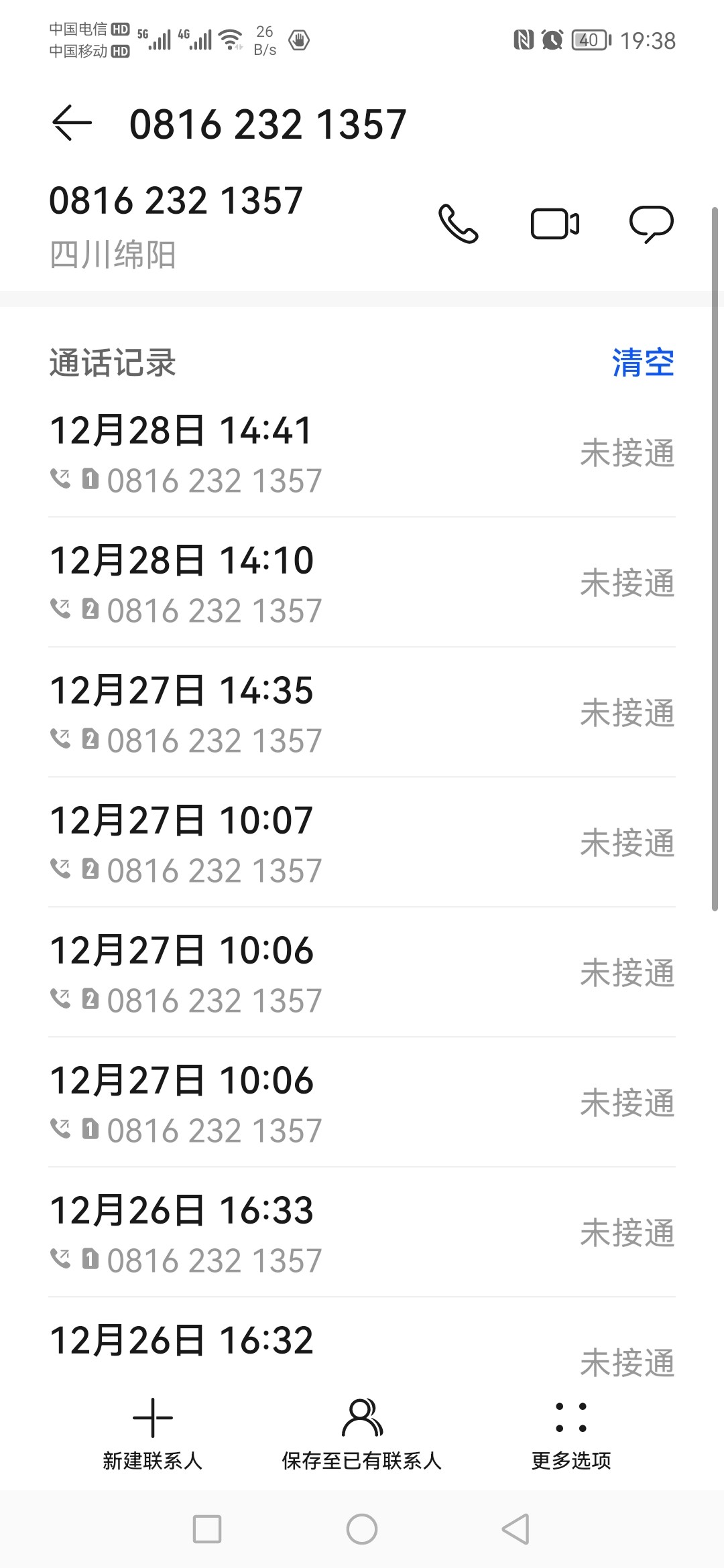Open the 12月28日 14:10 call record
Image resolution: width=724 pixels, height=1568 pixels.
point(362,584)
